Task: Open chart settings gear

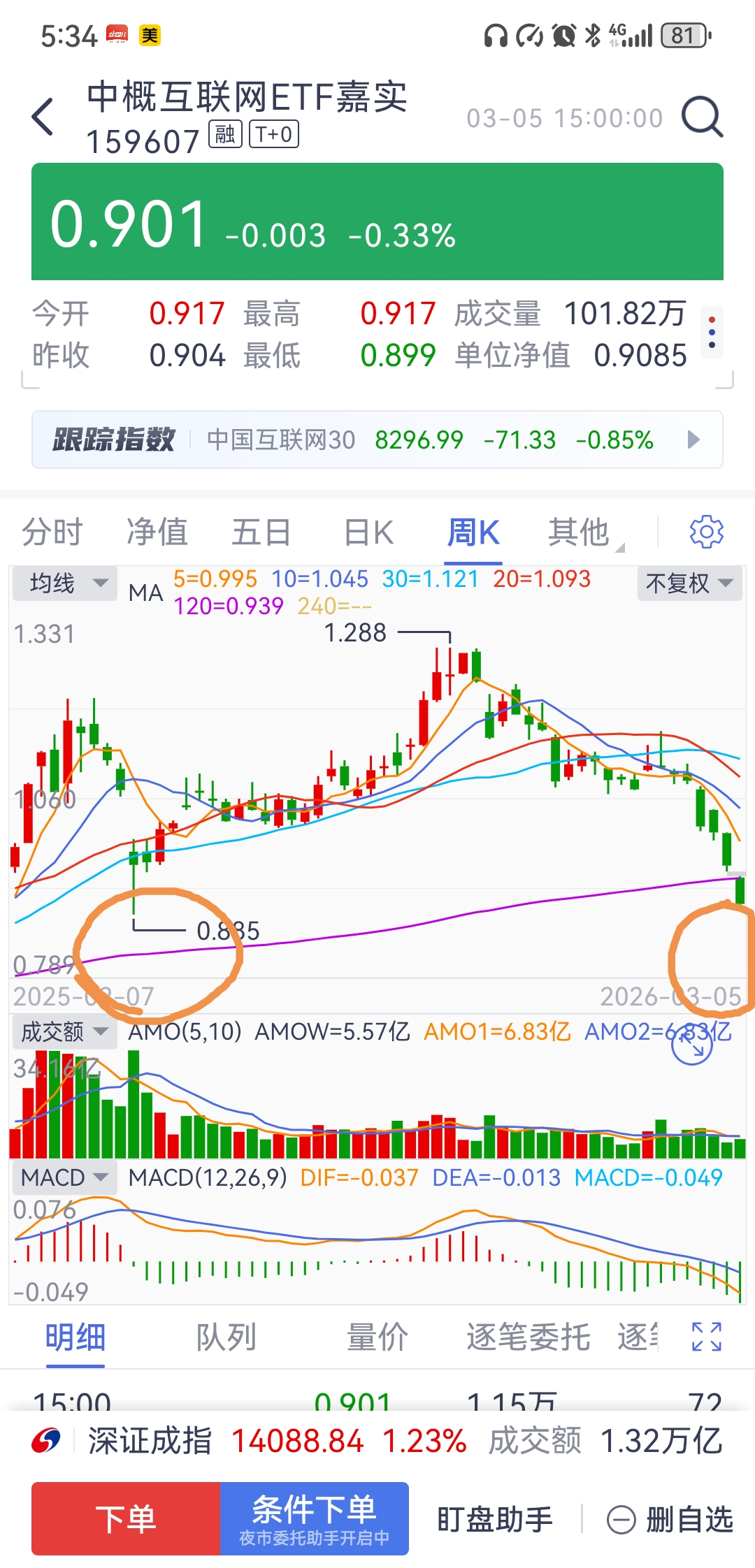Action: pyautogui.click(x=706, y=532)
